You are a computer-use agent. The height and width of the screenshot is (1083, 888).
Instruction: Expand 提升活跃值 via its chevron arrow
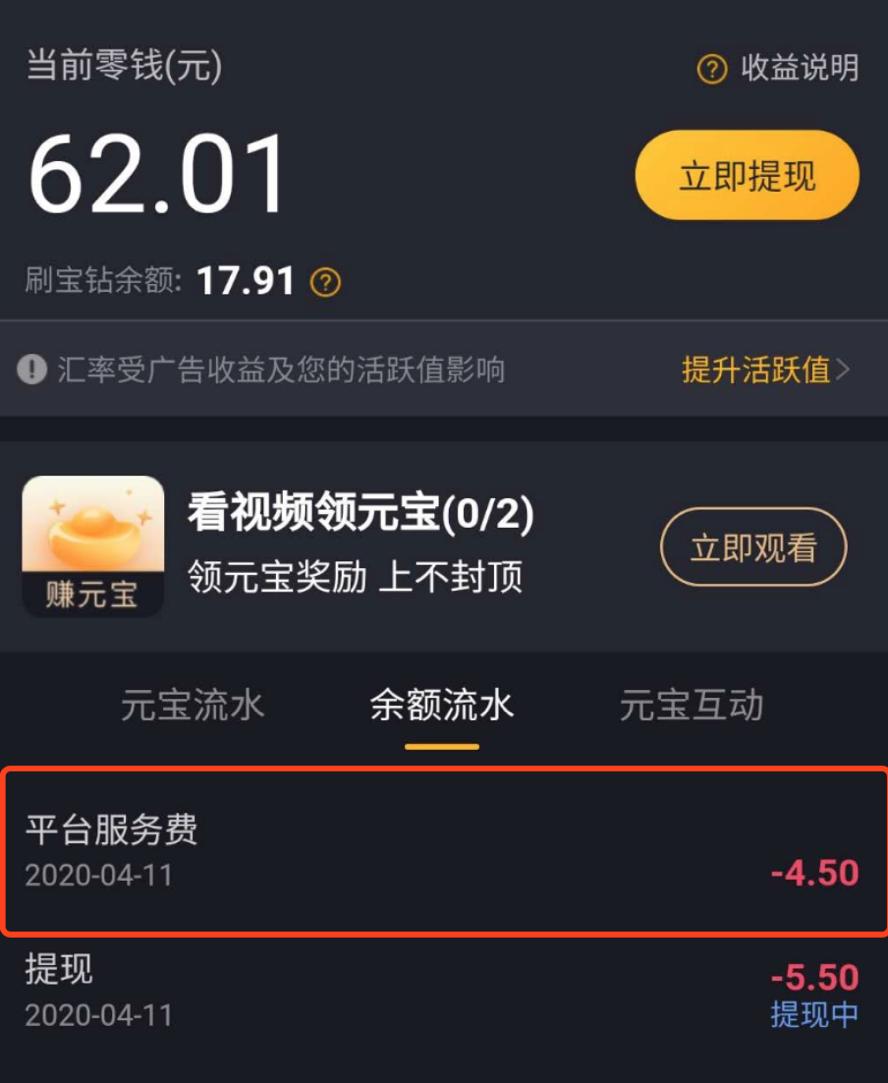tap(845, 368)
